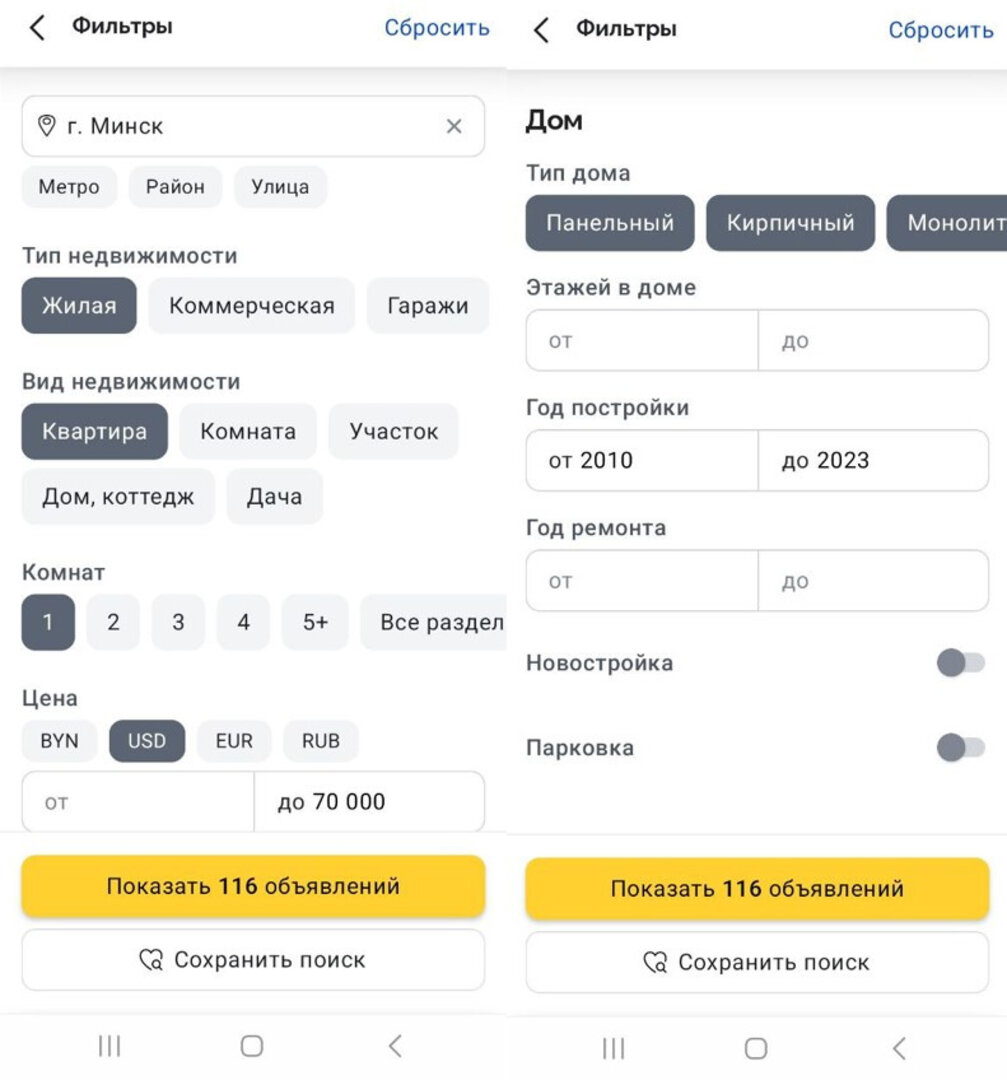
Task: Edit build year field от 2010
Action: (641, 461)
